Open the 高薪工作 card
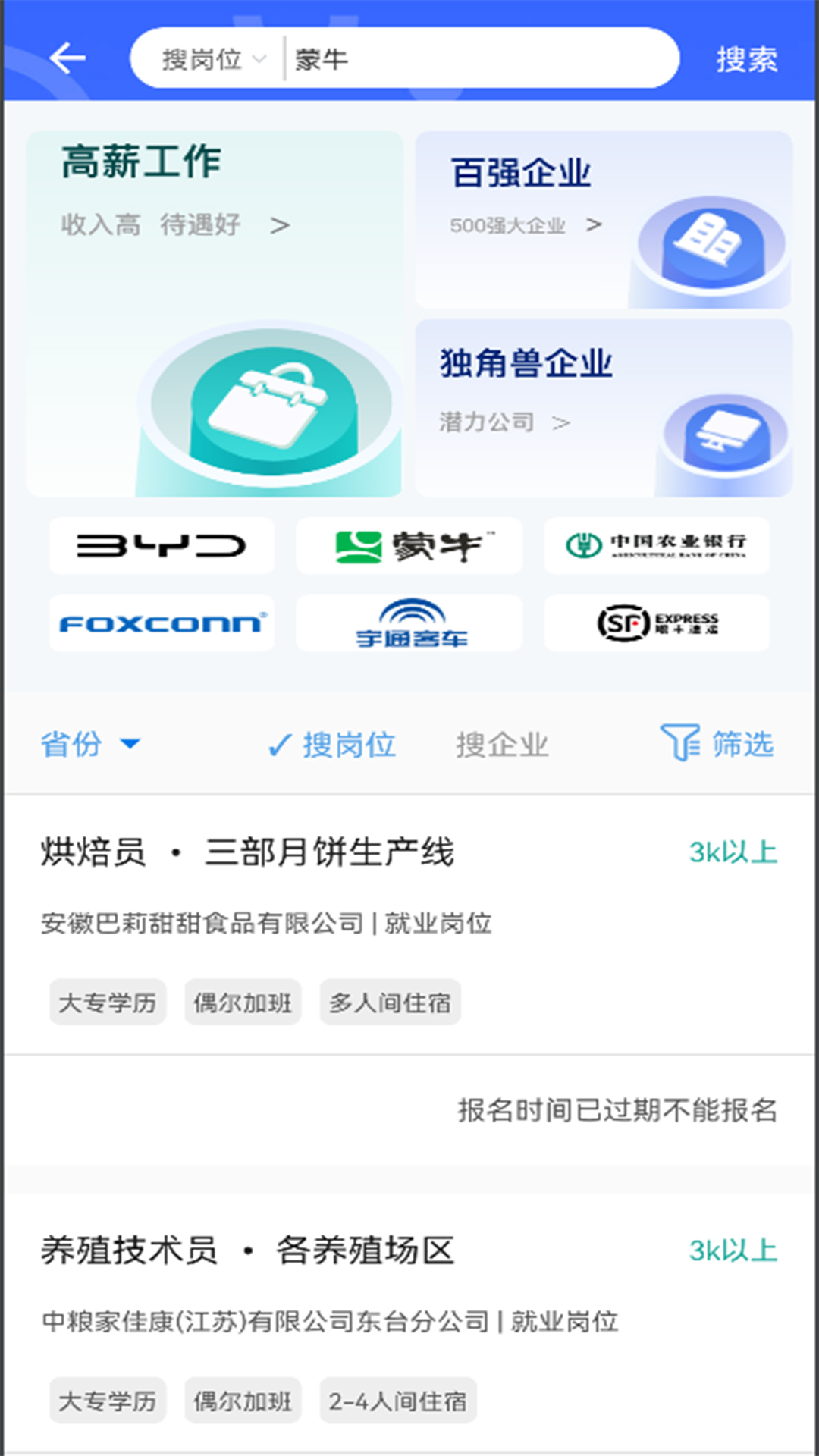 tap(214, 314)
